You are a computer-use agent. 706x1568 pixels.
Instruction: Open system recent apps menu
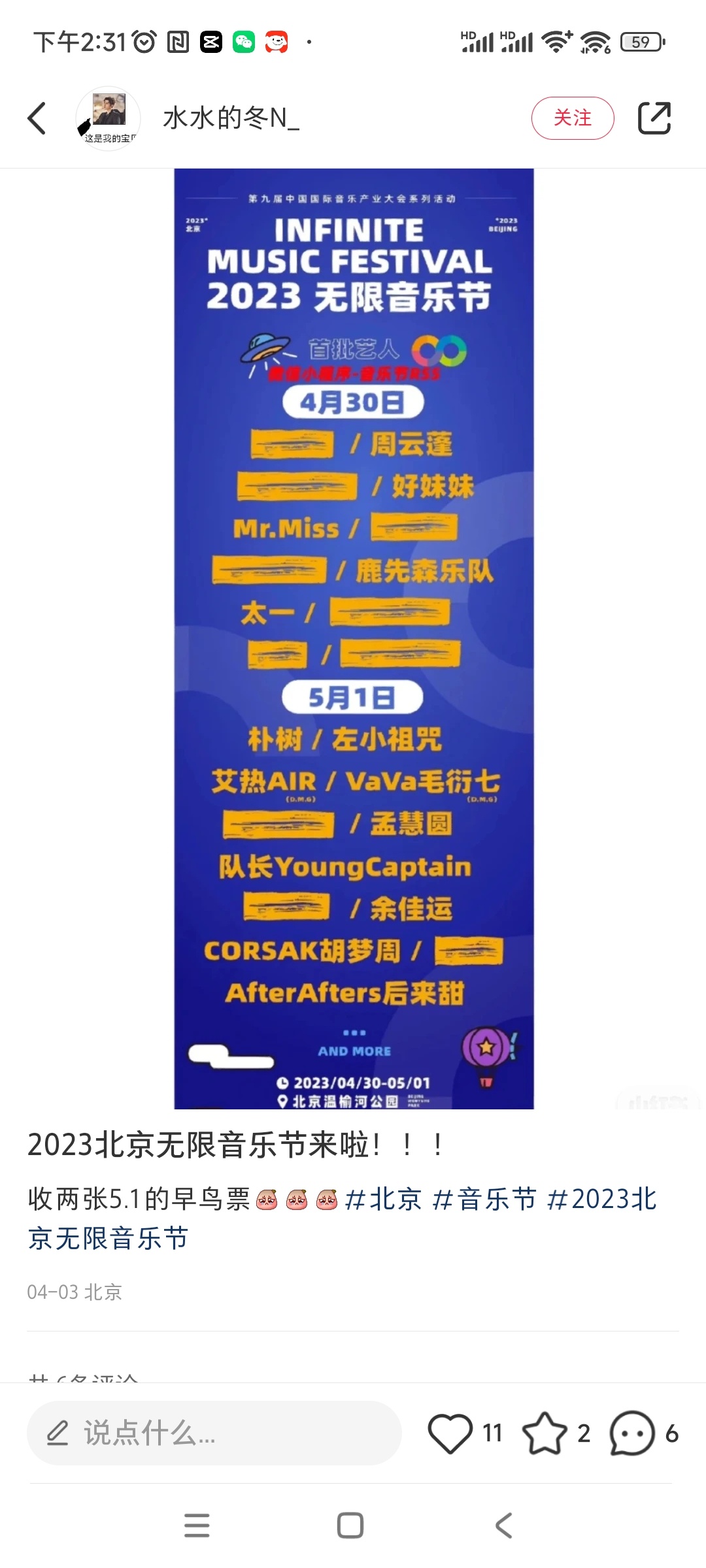click(197, 1526)
